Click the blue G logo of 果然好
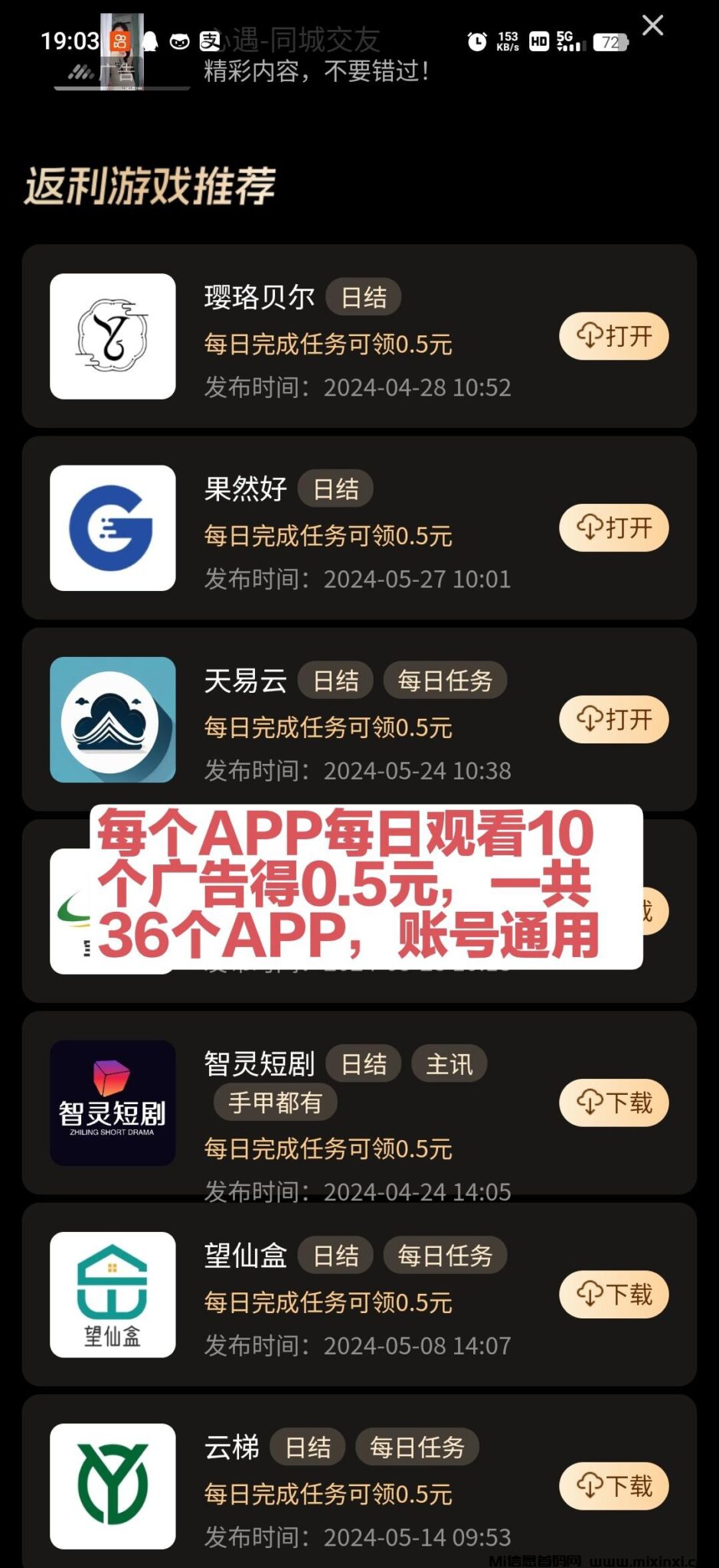Image resolution: width=719 pixels, height=1568 pixels. pyautogui.click(x=113, y=528)
